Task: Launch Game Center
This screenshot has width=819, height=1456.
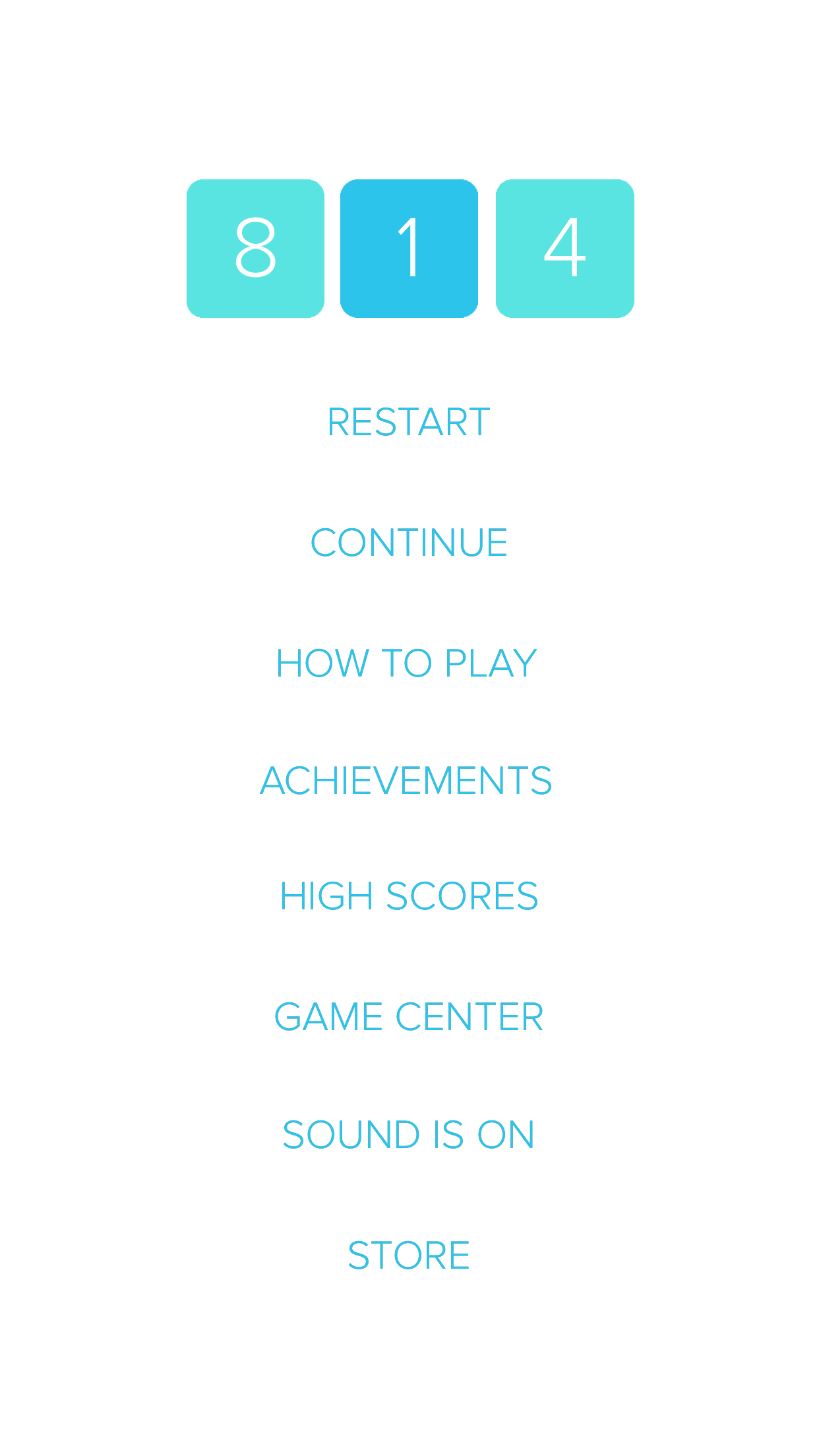Action: pyautogui.click(x=409, y=1016)
